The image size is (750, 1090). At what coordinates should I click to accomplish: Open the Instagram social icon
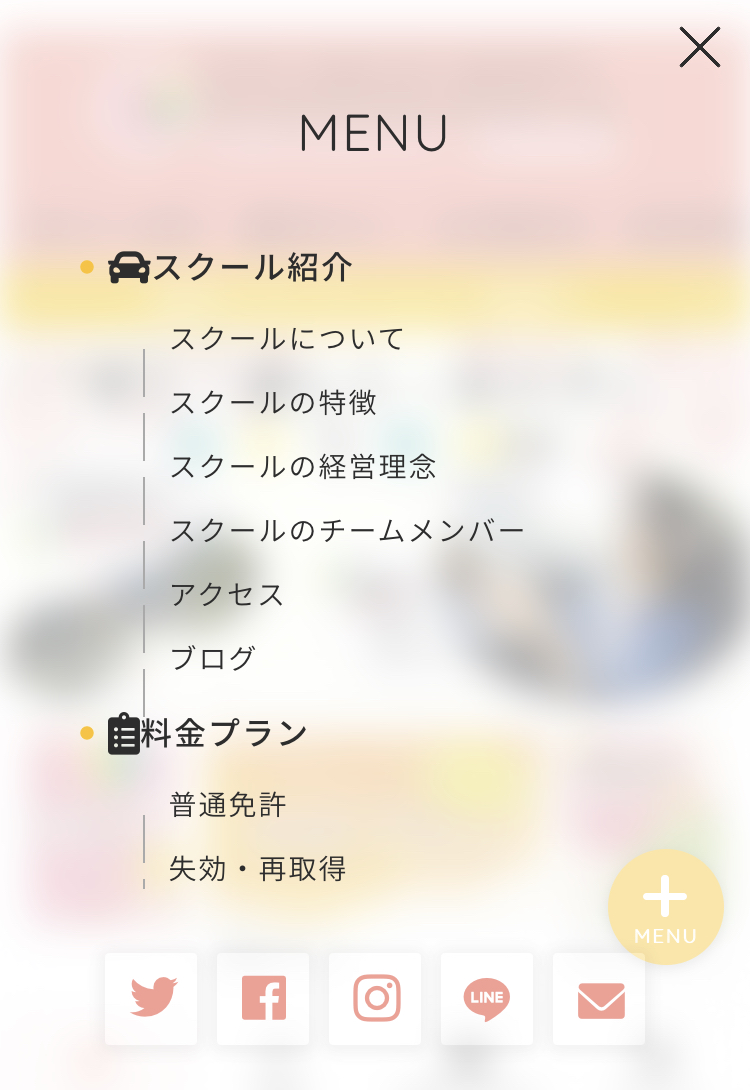(x=375, y=998)
